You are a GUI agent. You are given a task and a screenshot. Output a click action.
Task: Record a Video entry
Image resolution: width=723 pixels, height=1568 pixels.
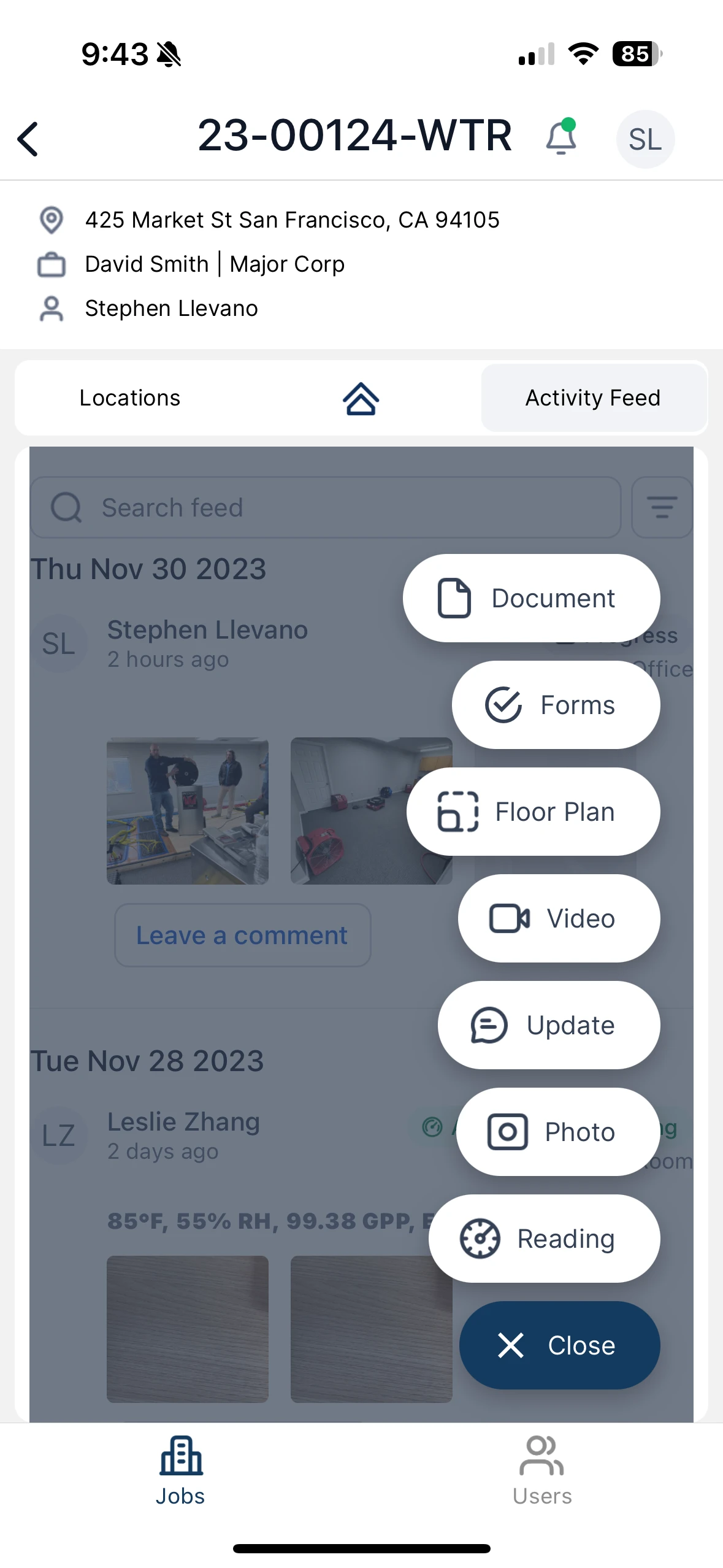tap(558, 918)
